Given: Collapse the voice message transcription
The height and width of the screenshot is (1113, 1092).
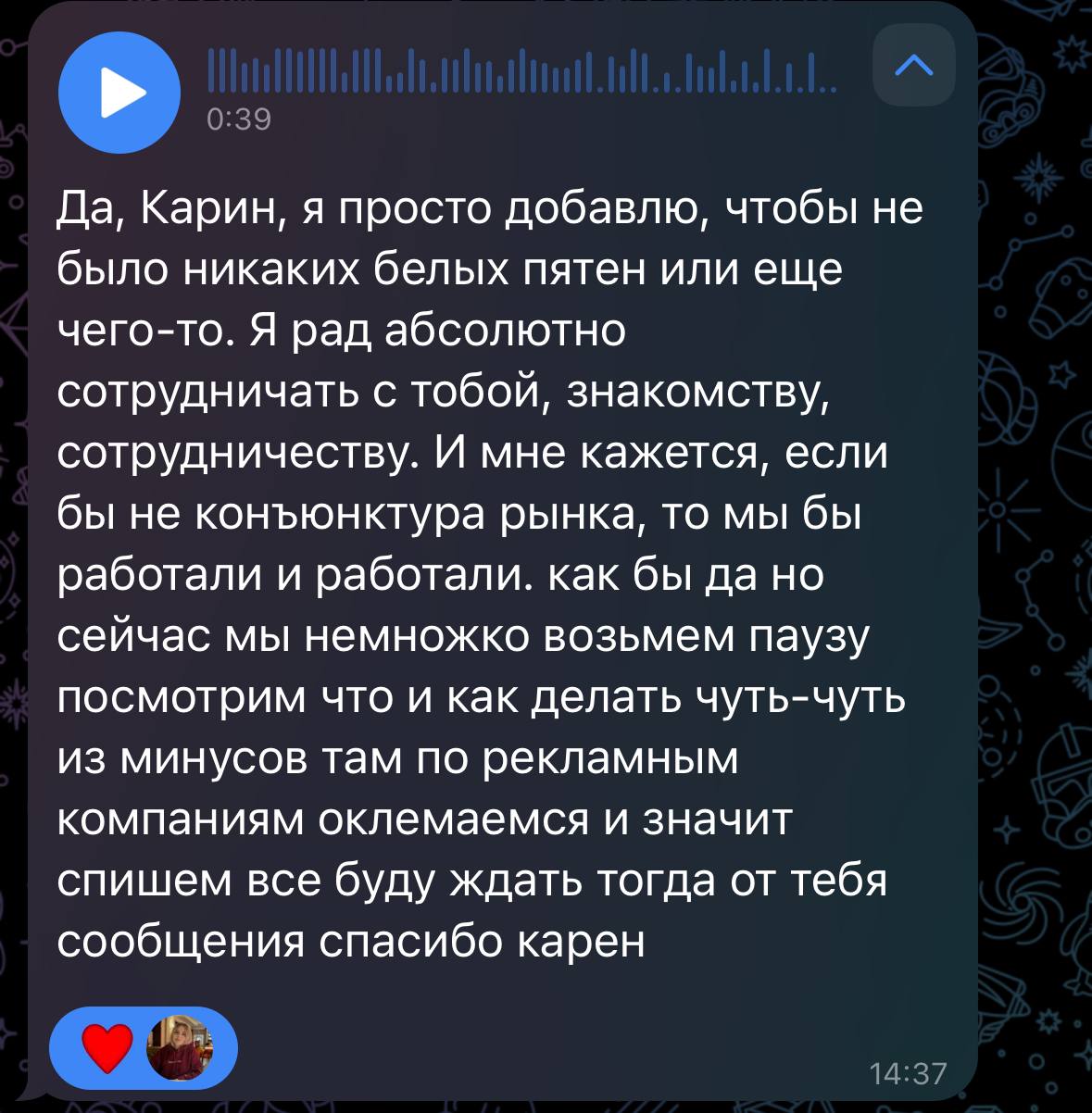Looking at the screenshot, I should click(913, 64).
